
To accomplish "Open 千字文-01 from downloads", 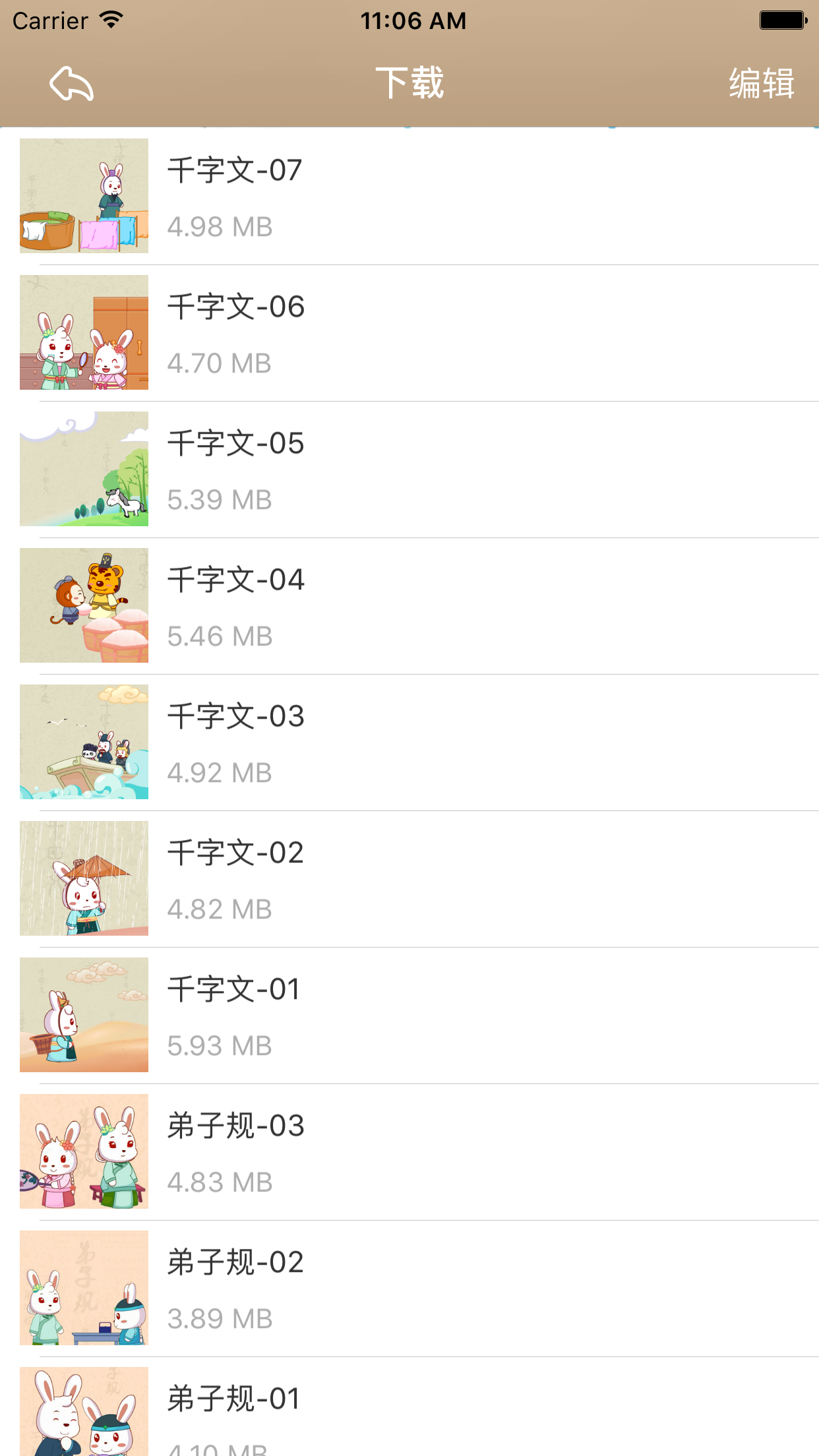I will pos(409,1016).
